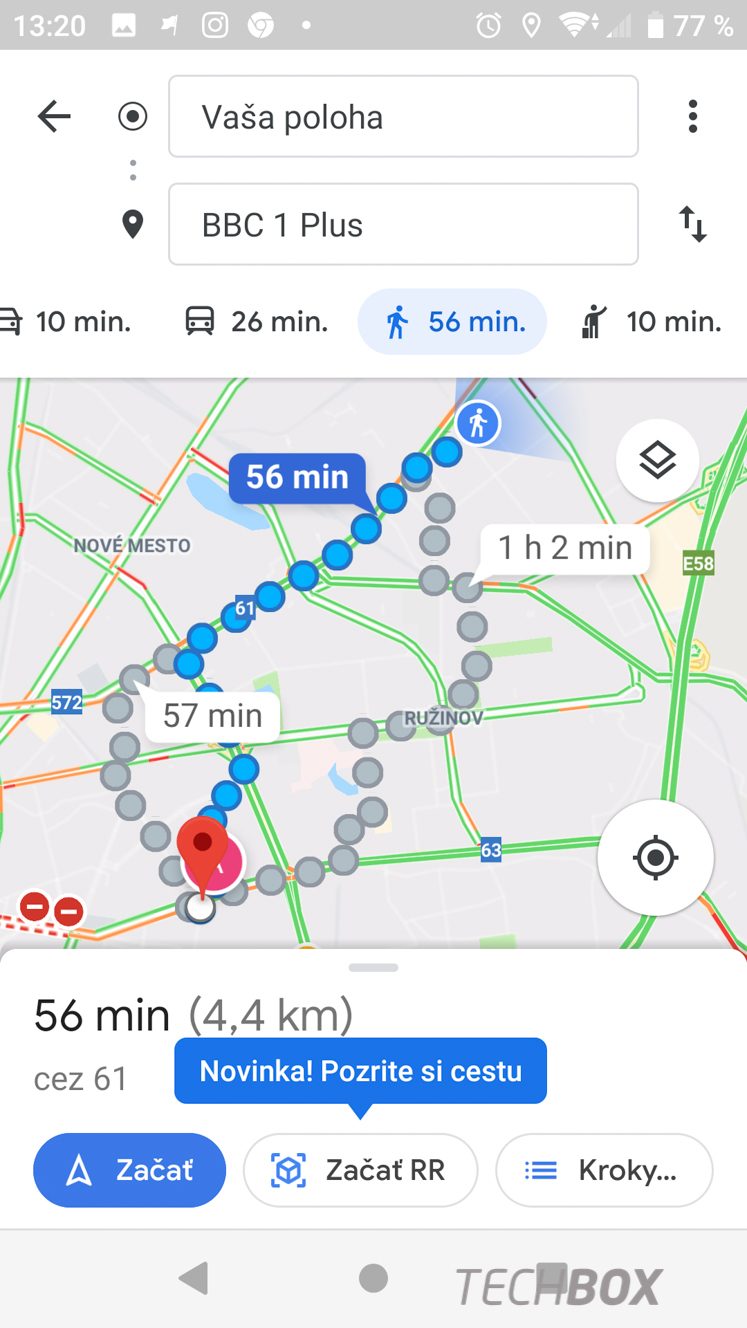Switch to ride-hailing mode, 10 min.
This screenshot has width=747, height=1328.
click(x=651, y=322)
